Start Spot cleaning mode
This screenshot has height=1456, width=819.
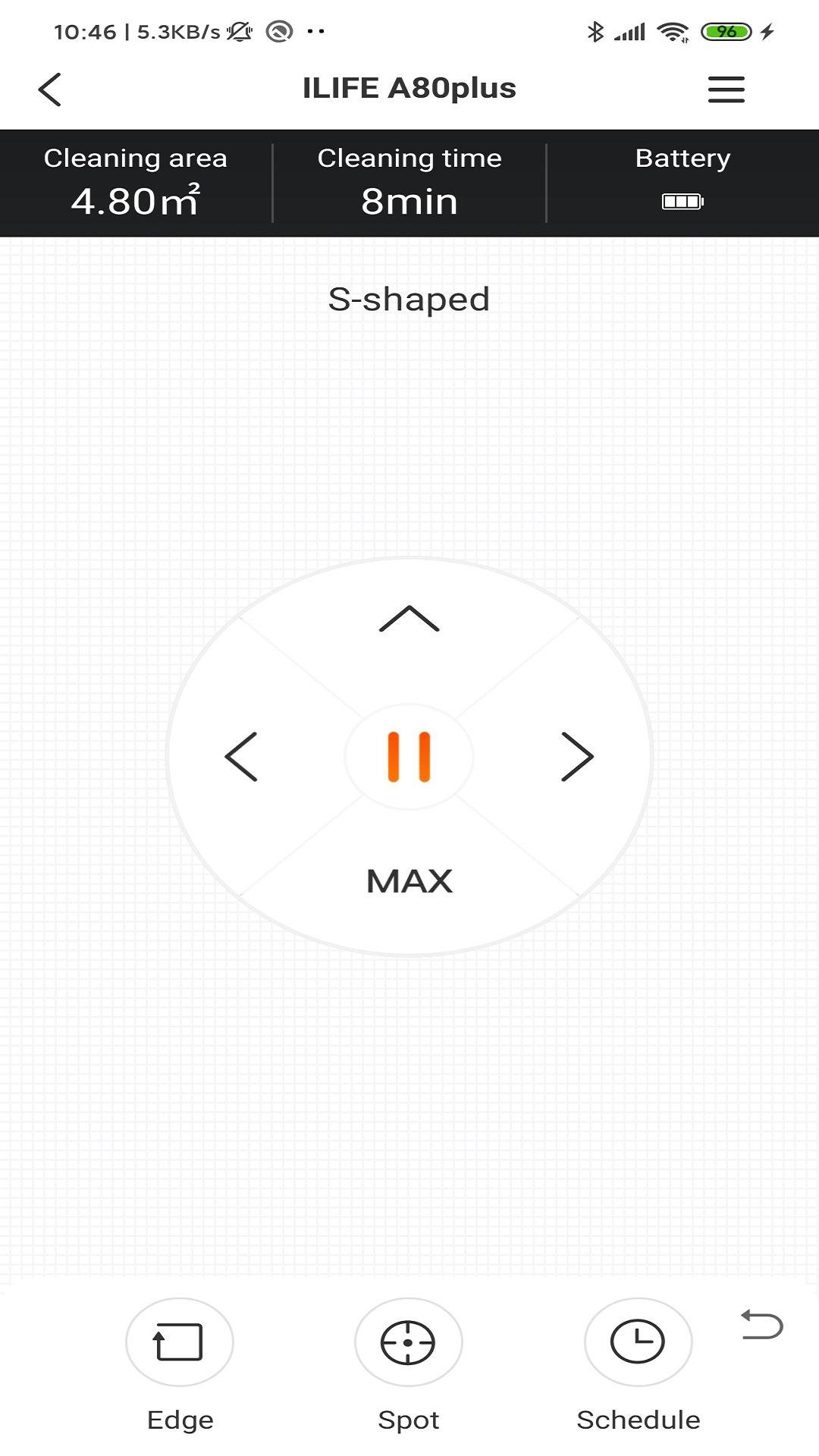tap(408, 1342)
